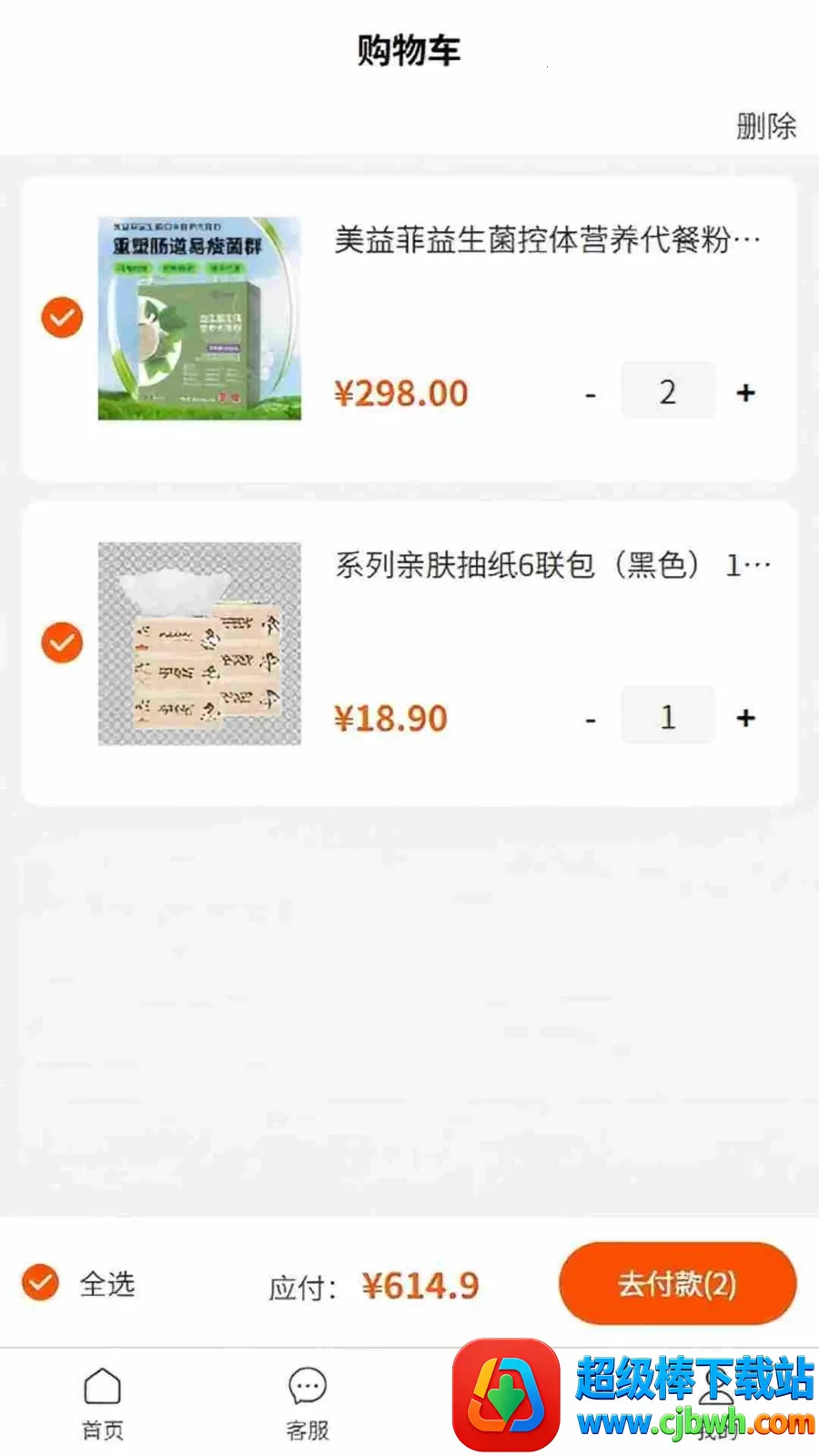The height and width of the screenshot is (1456, 819).
Task: Go to the 首页 home tab
Action: coord(102,1404)
